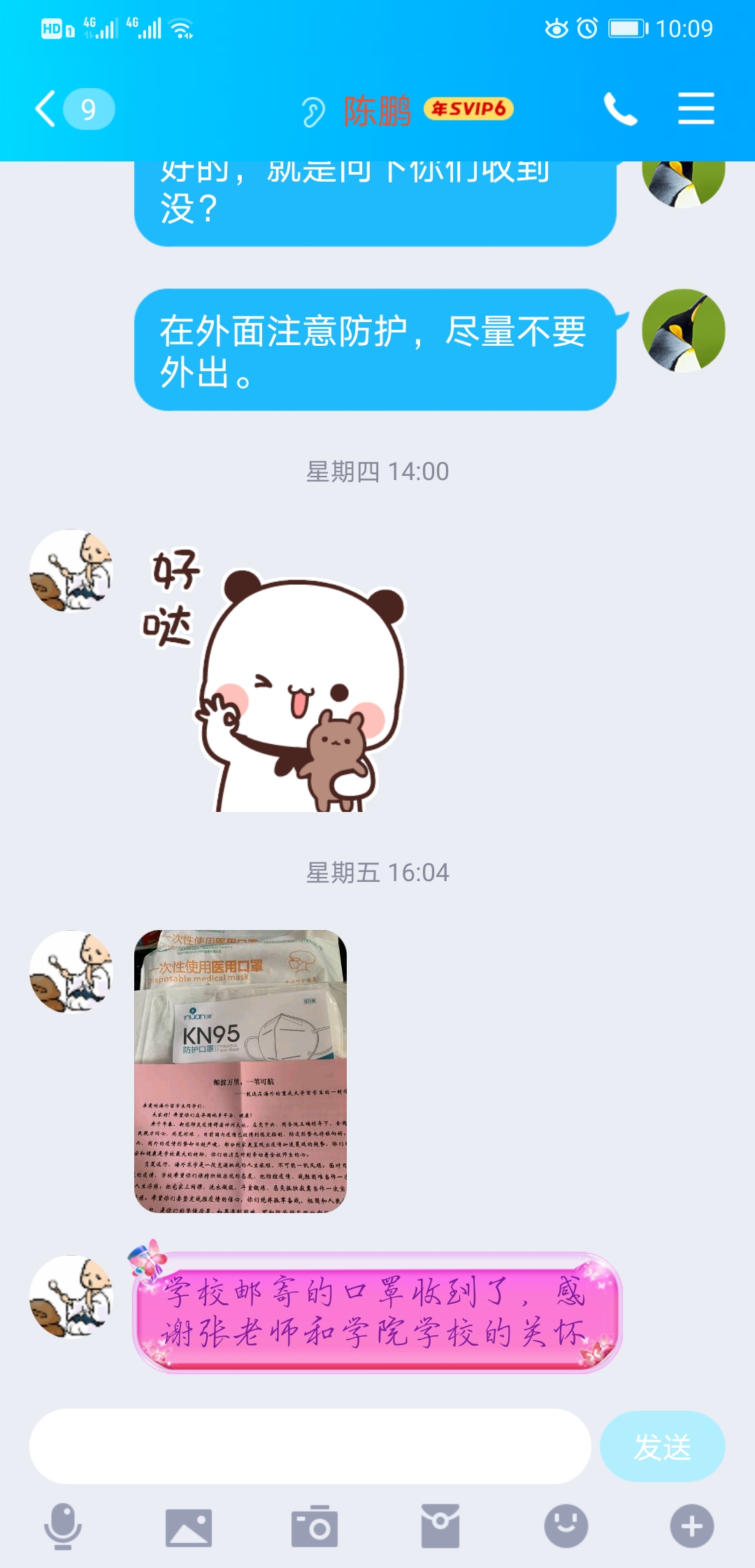Open the photo gallery picker
The width and height of the screenshot is (755, 1568).
pos(189,1526)
